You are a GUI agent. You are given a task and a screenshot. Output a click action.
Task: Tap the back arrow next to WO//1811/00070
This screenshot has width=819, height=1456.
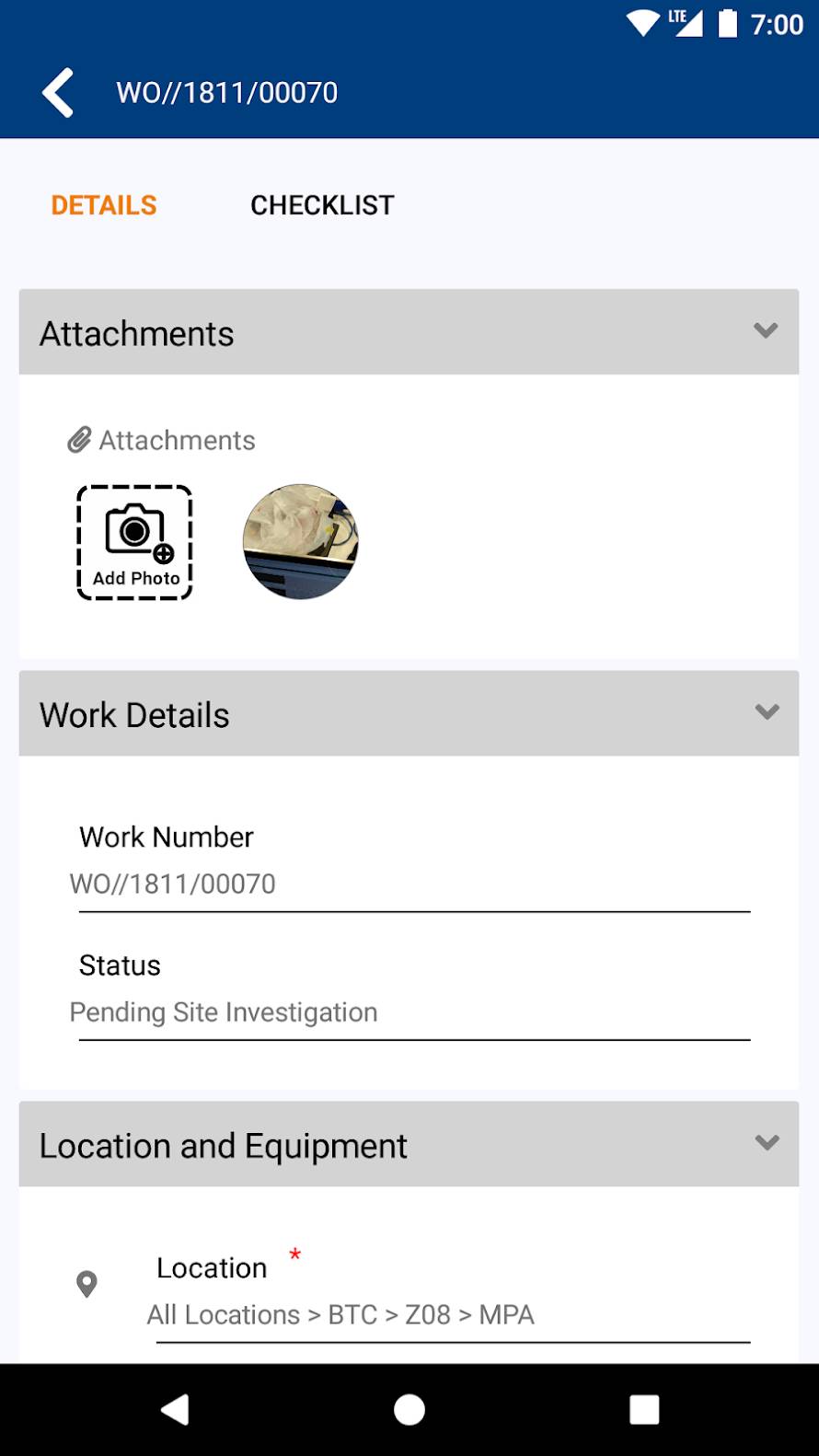click(58, 92)
